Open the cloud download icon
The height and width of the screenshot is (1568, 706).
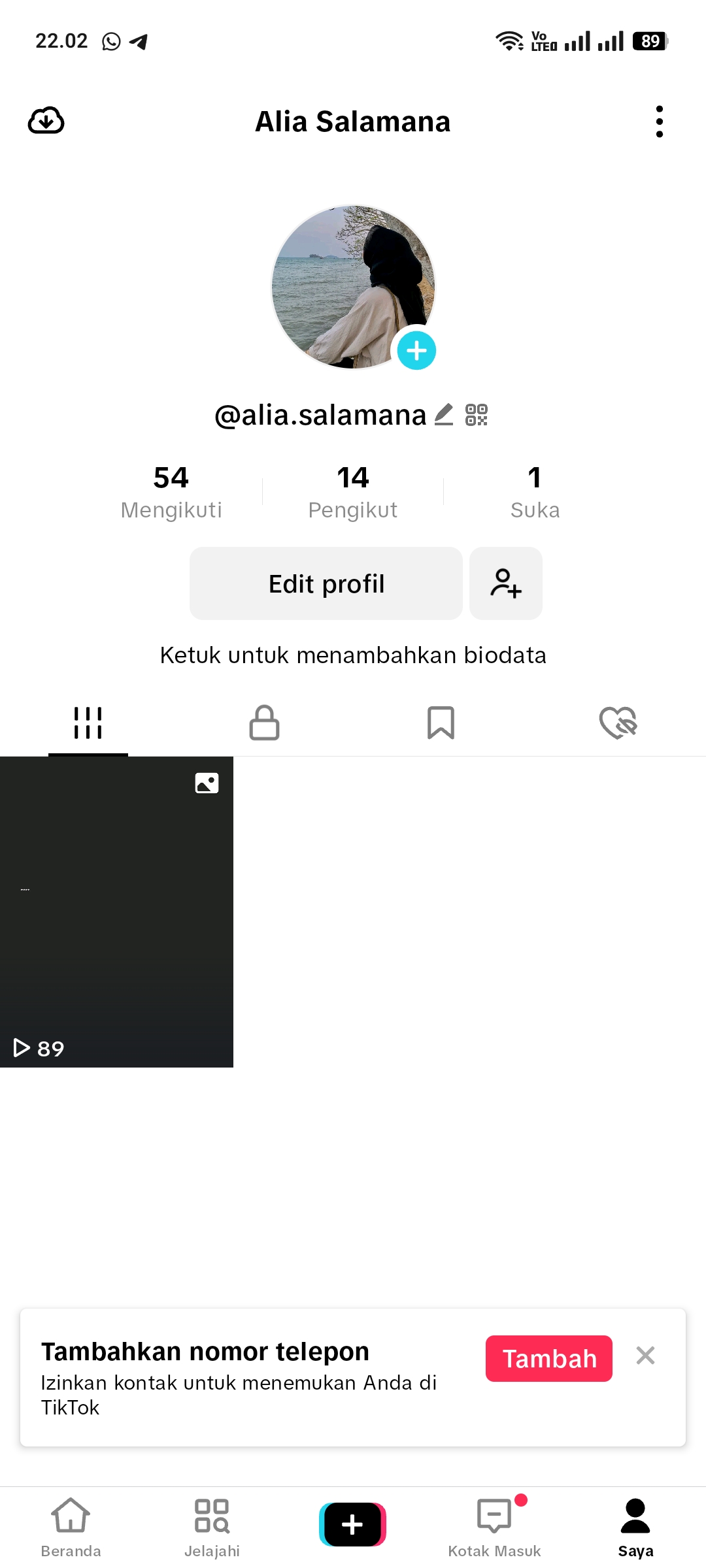[46, 121]
